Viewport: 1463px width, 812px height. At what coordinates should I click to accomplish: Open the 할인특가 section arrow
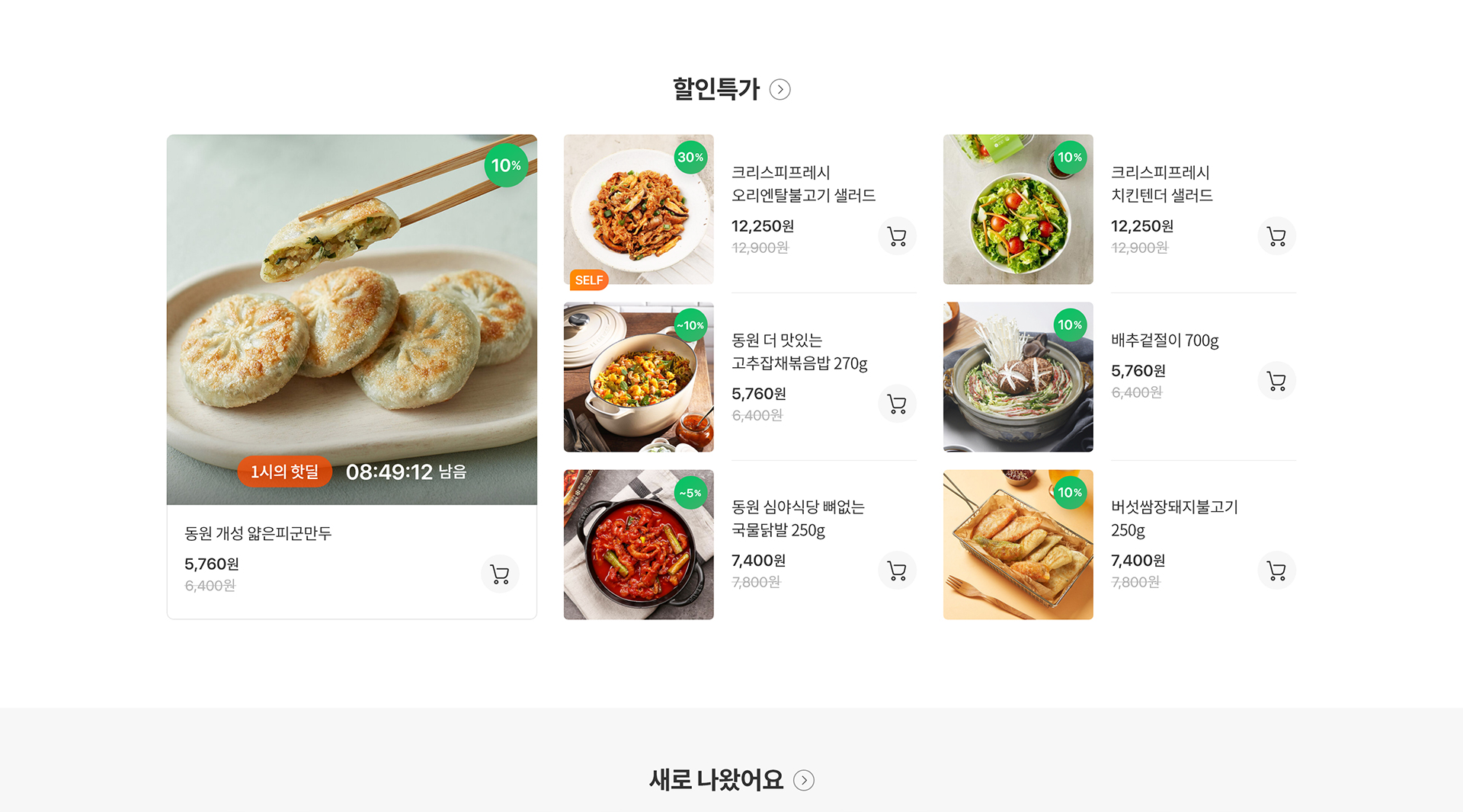point(780,90)
